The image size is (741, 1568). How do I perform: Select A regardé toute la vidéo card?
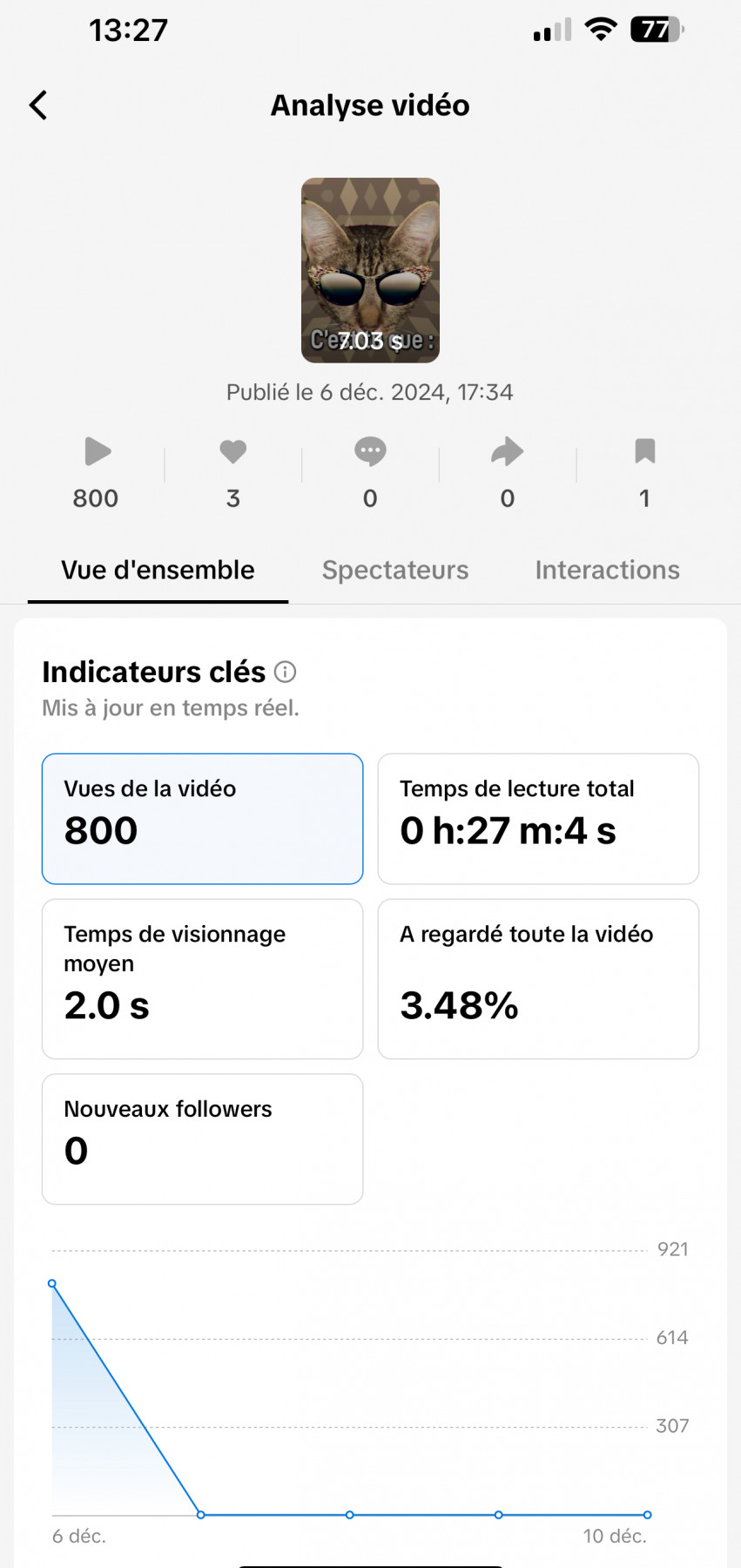coord(538,978)
